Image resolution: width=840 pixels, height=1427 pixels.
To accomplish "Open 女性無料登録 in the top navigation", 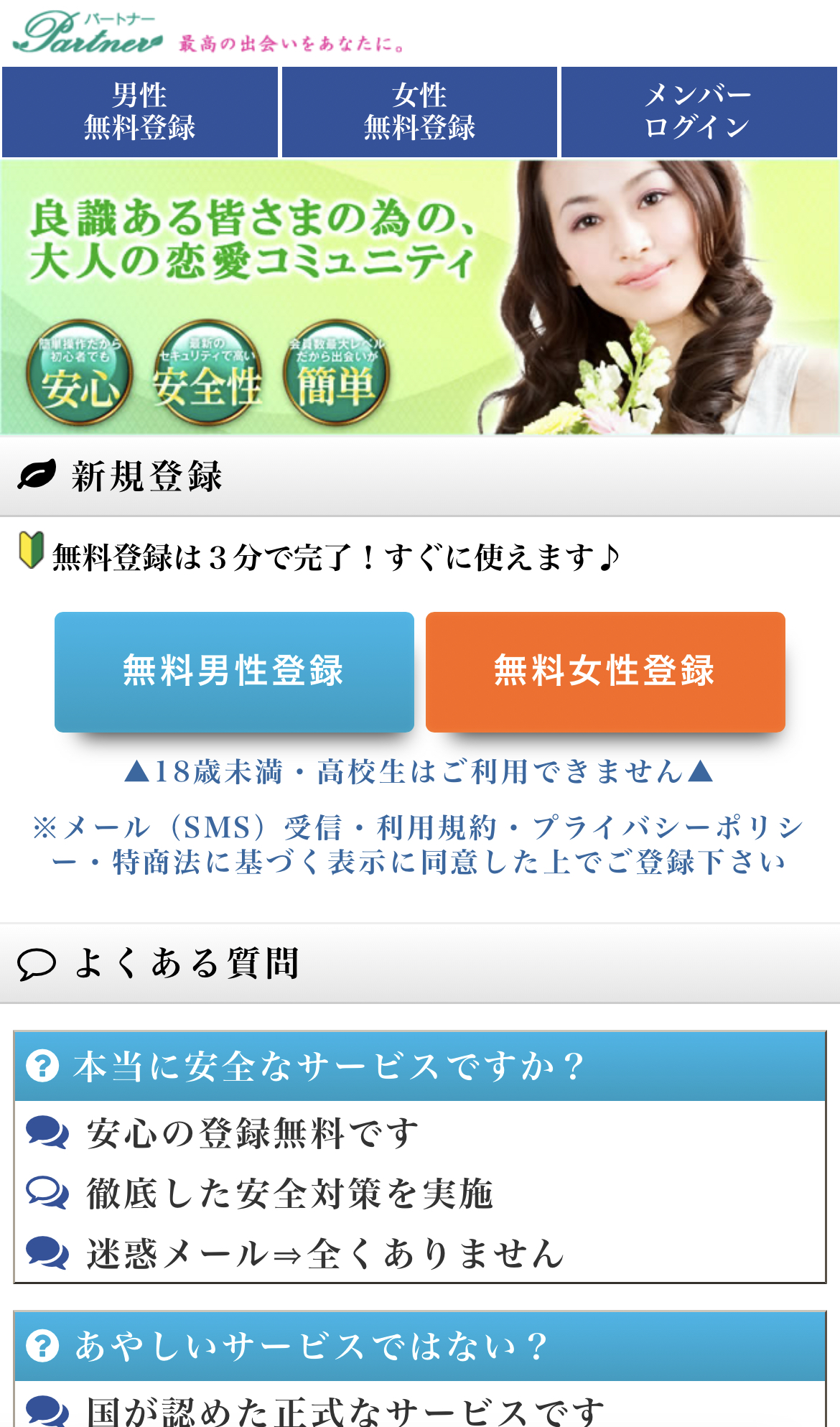I will pyautogui.click(x=419, y=111).
